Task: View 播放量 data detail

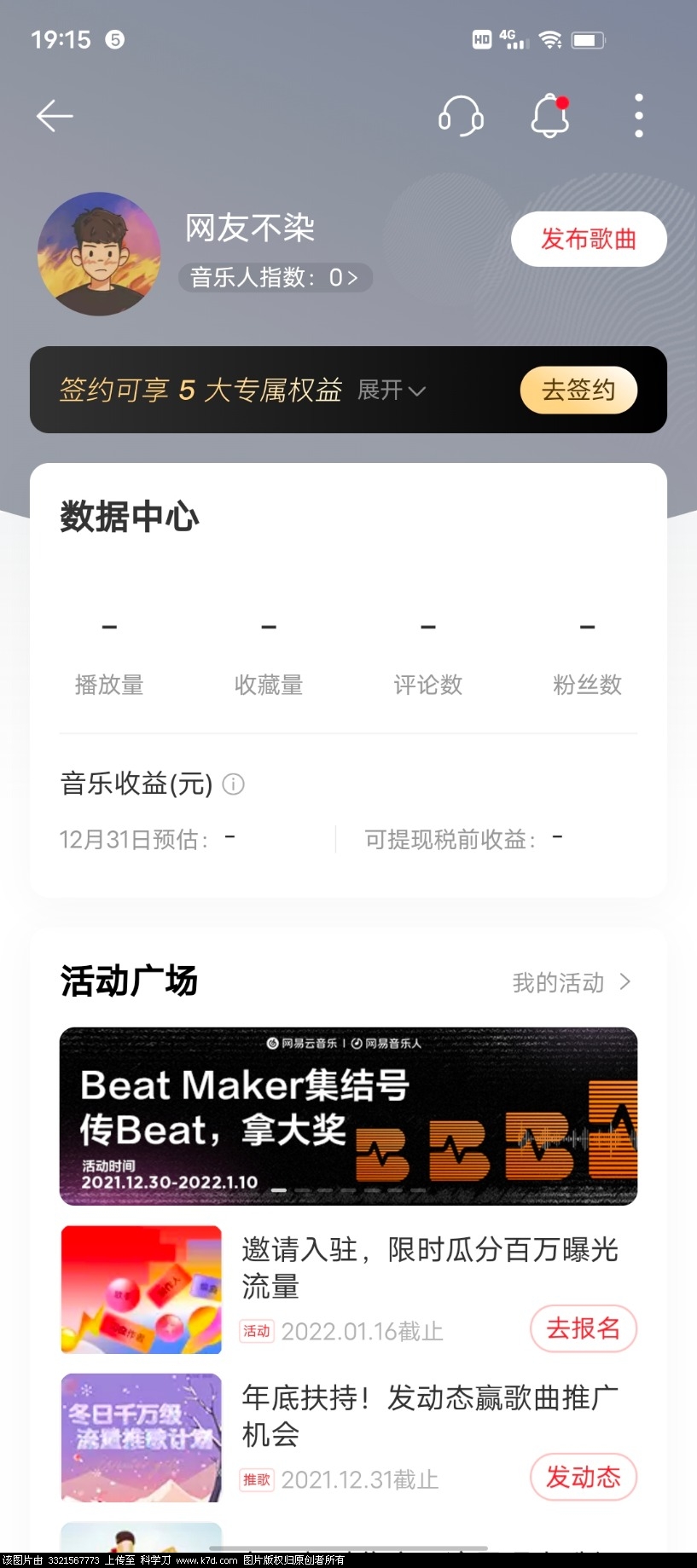Action: point(109,657)
